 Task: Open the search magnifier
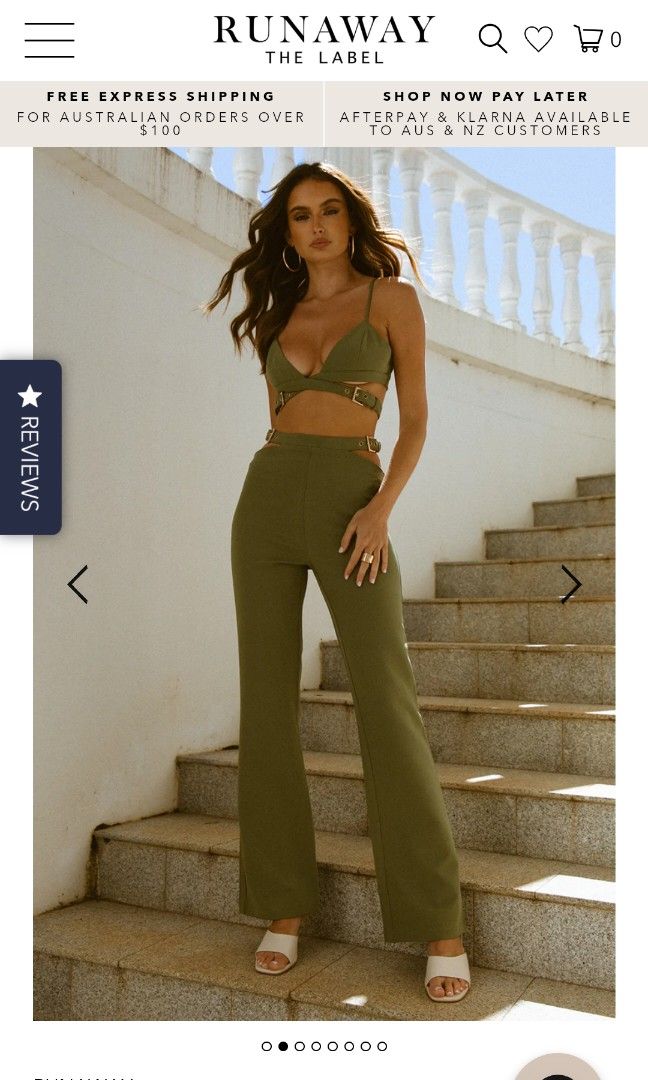coord(492,39)
